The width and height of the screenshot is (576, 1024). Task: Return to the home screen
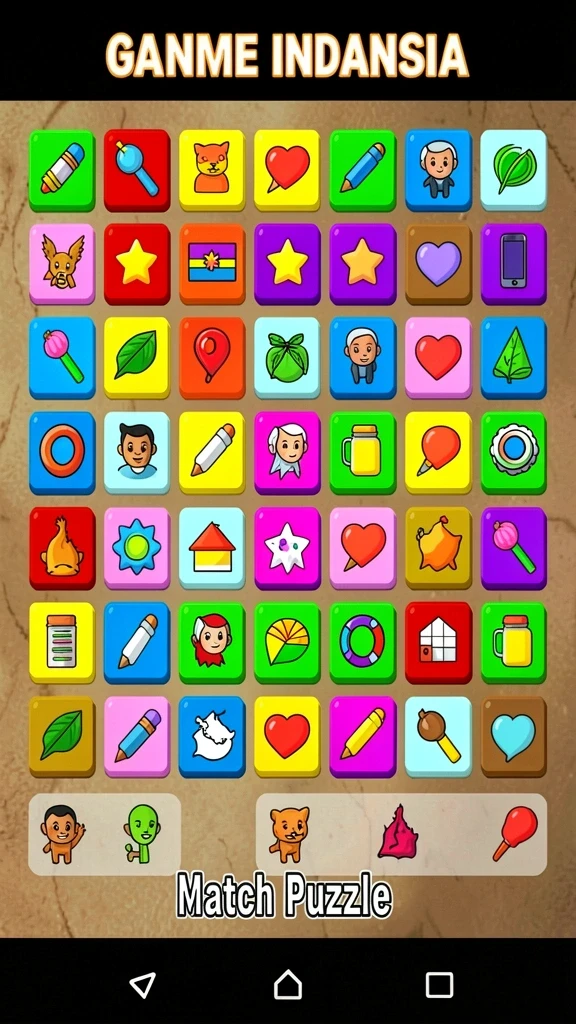coord(288,984)
